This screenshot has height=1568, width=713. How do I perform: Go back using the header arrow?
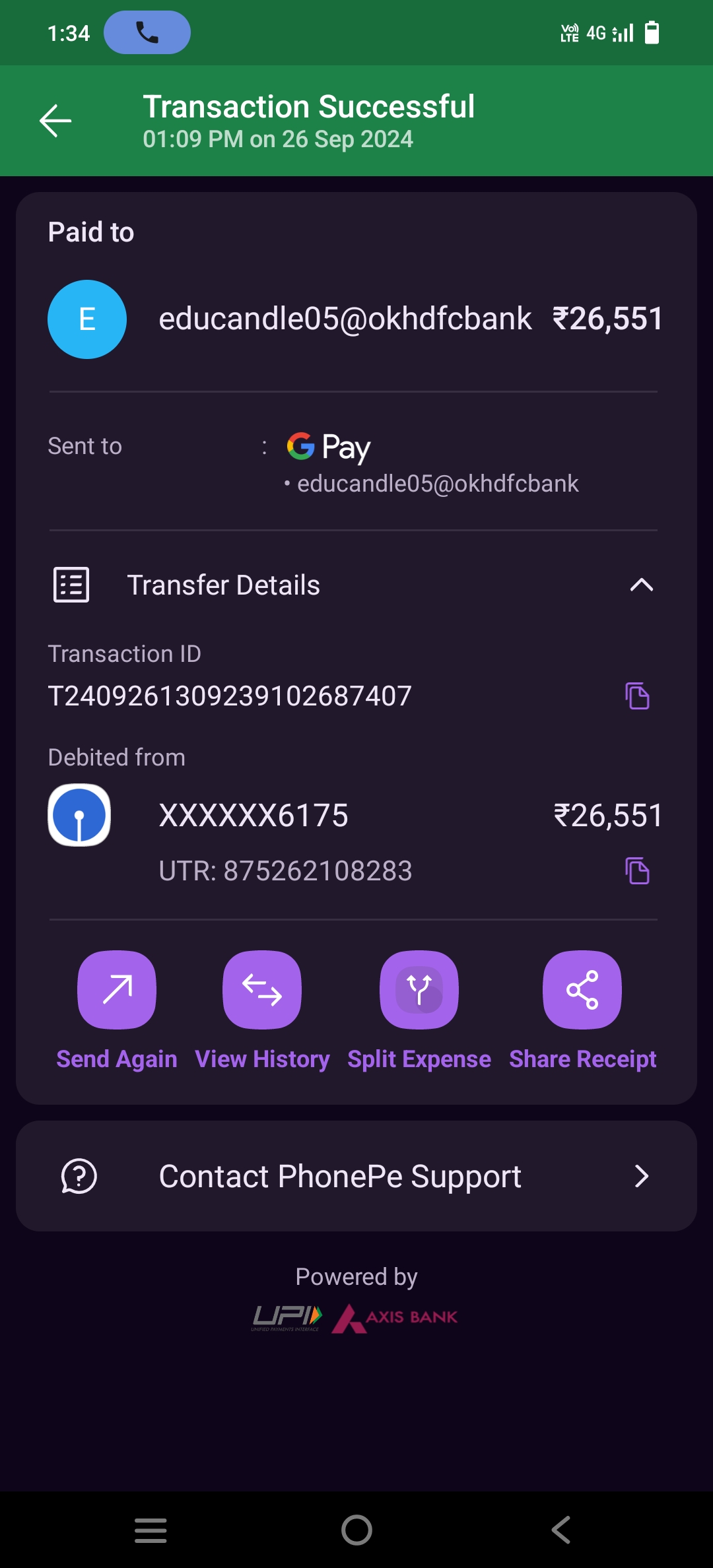(55, 121)
